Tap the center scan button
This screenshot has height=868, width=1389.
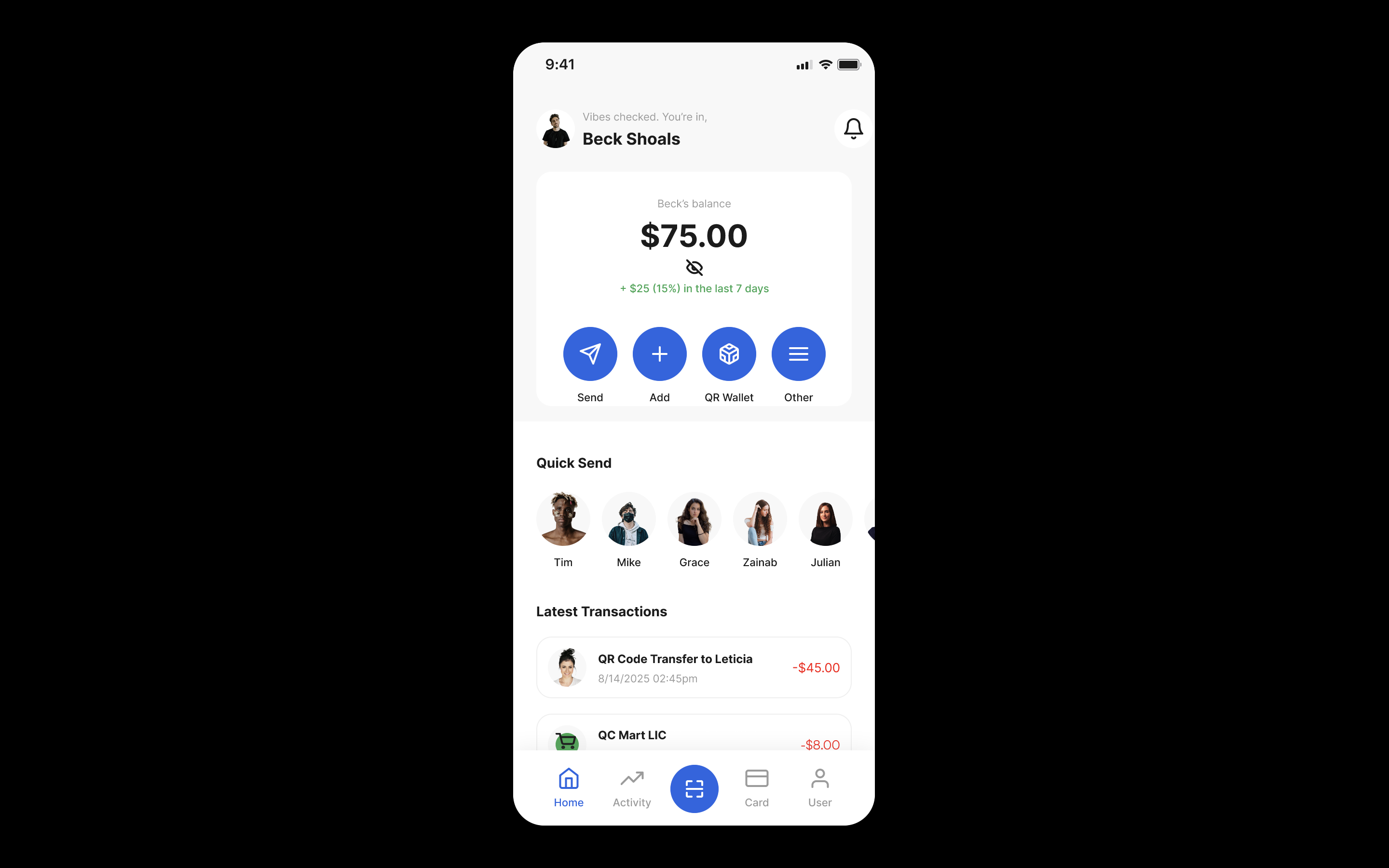tap(694, 788)
